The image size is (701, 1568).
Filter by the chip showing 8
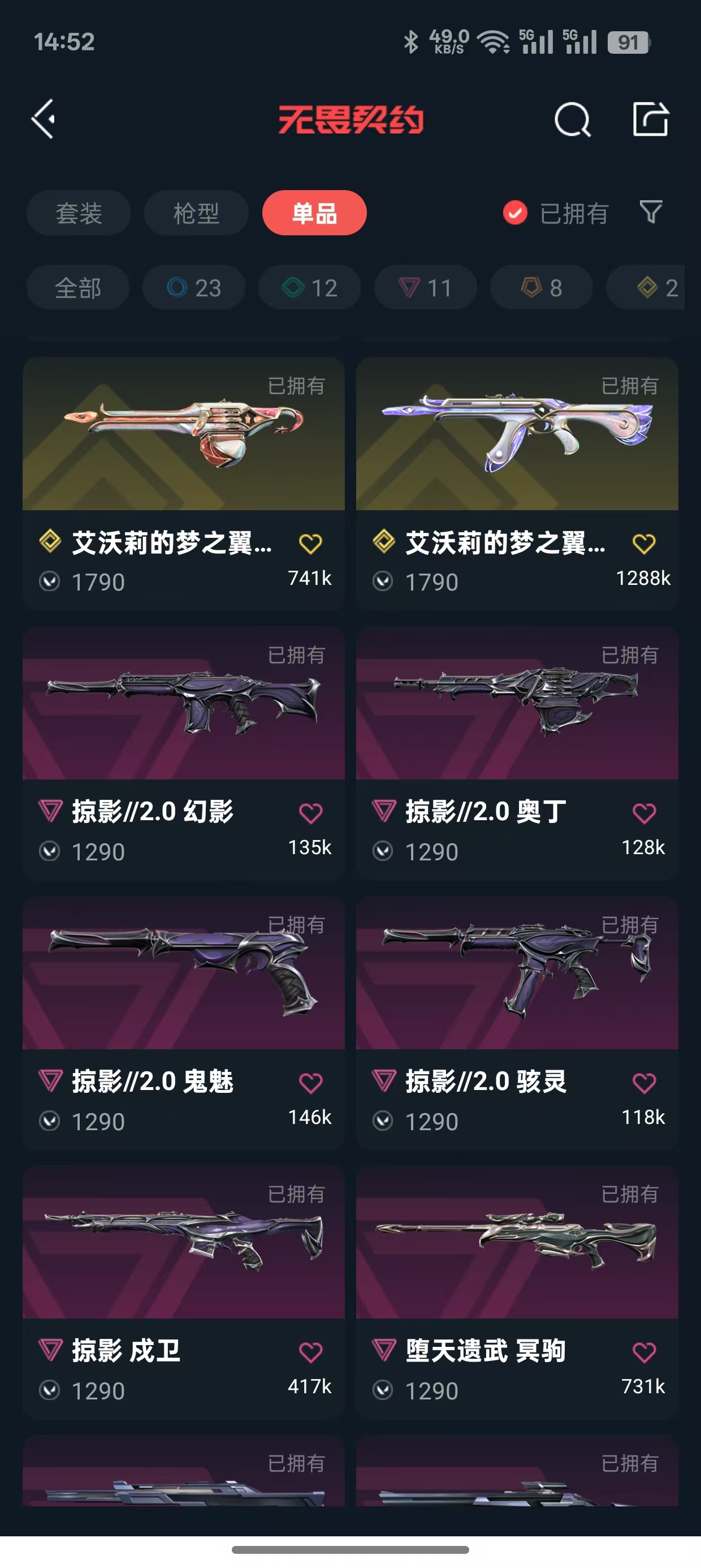click(541, 288)
